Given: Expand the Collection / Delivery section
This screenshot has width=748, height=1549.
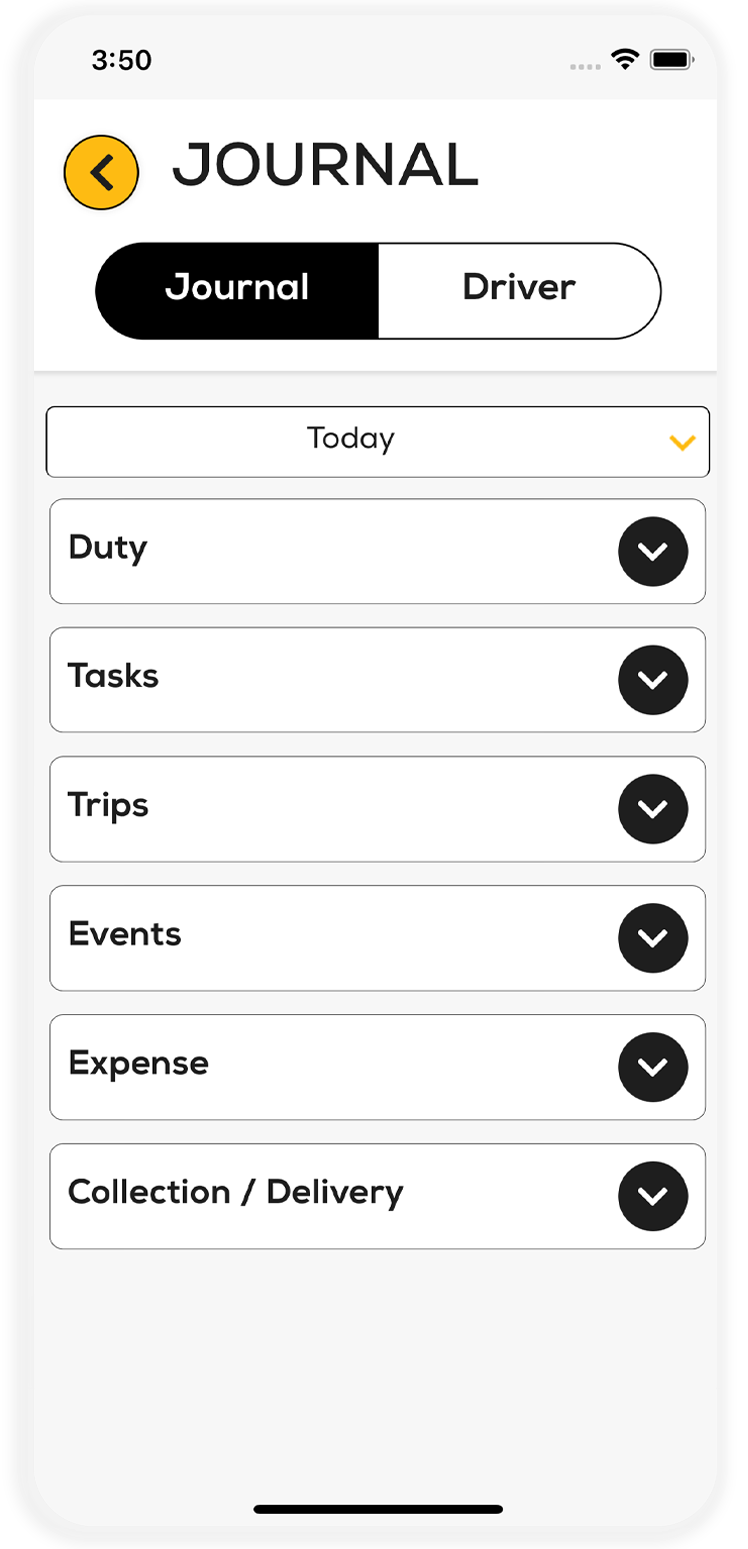Looking at the screenshot, I should click(x=652, y=1196).
